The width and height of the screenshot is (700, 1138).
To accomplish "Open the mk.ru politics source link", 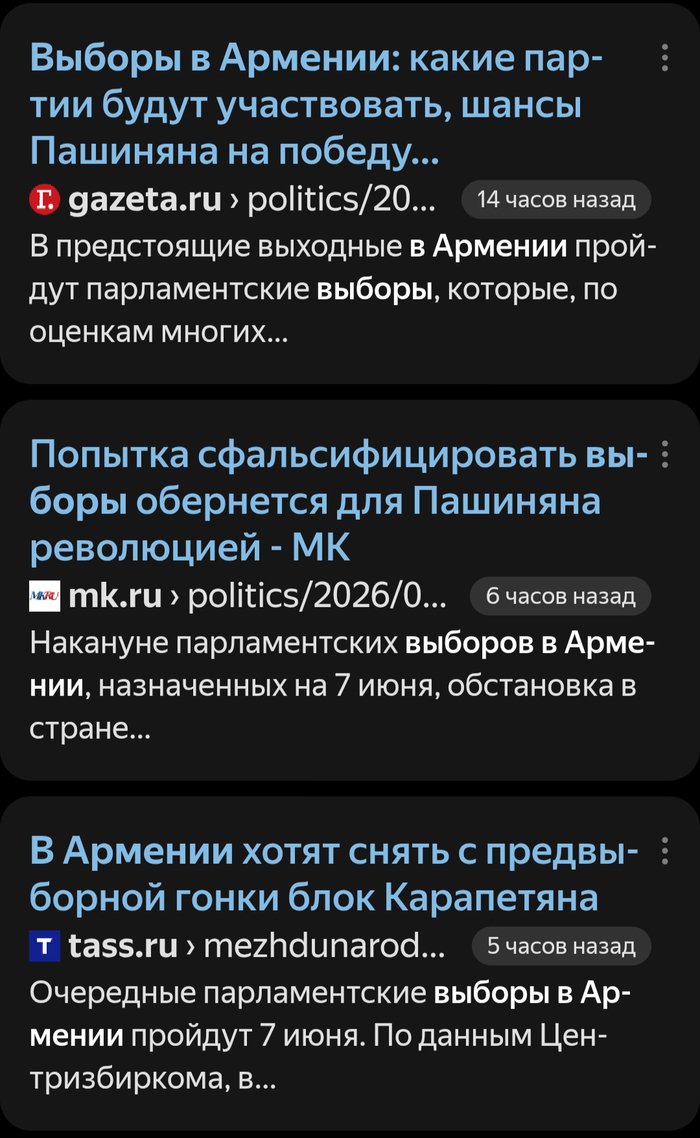I will pos(238,597).
